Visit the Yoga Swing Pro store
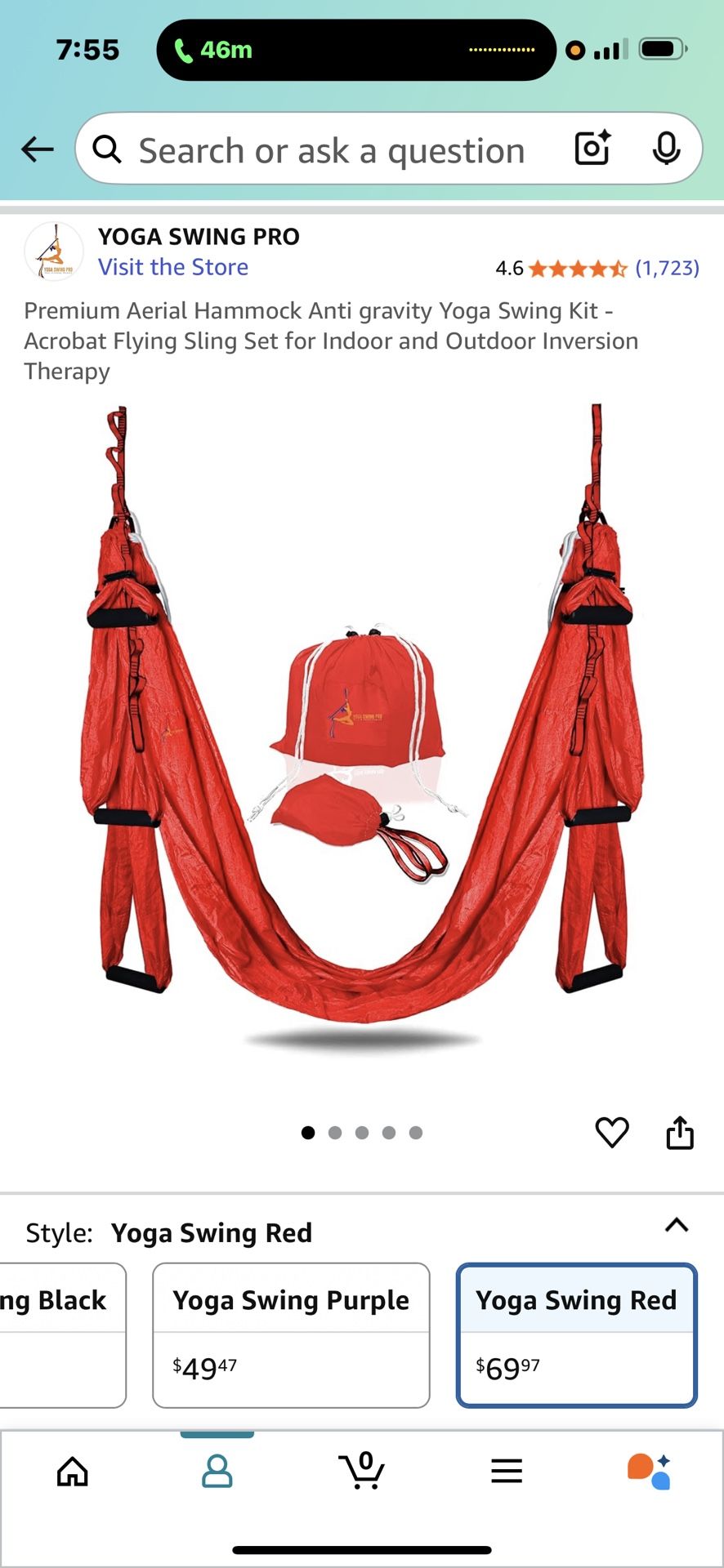This screenshot has height=1568, width=724. click(x=173, y=267)
